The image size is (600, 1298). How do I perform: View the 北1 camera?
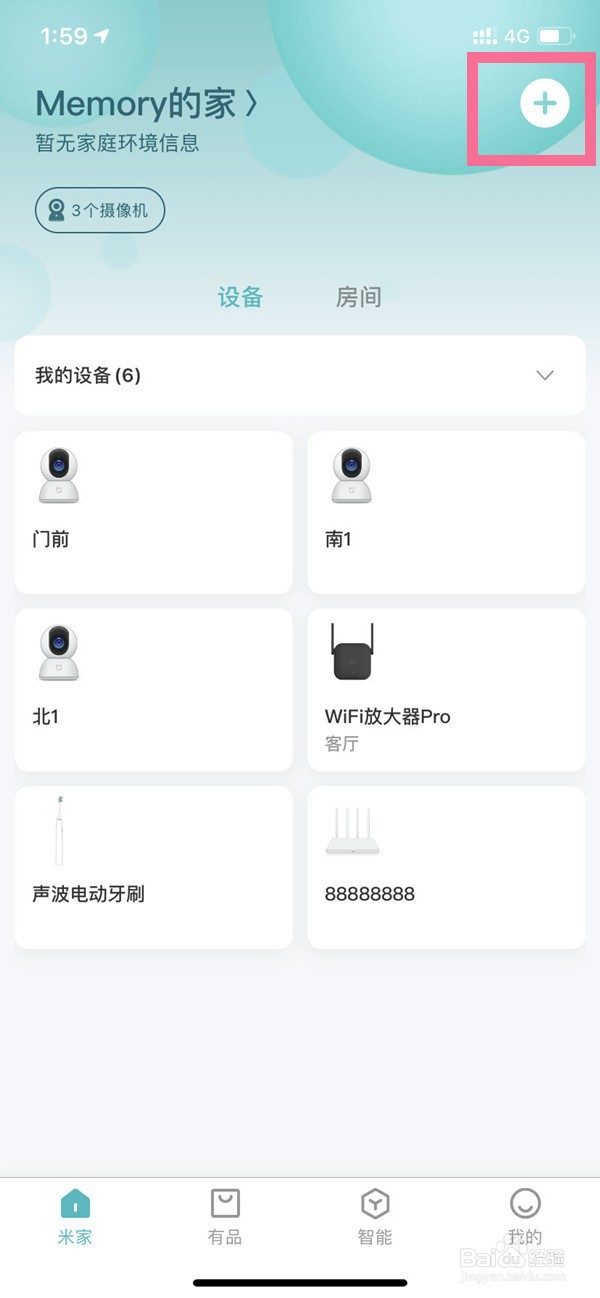[153, 689]
